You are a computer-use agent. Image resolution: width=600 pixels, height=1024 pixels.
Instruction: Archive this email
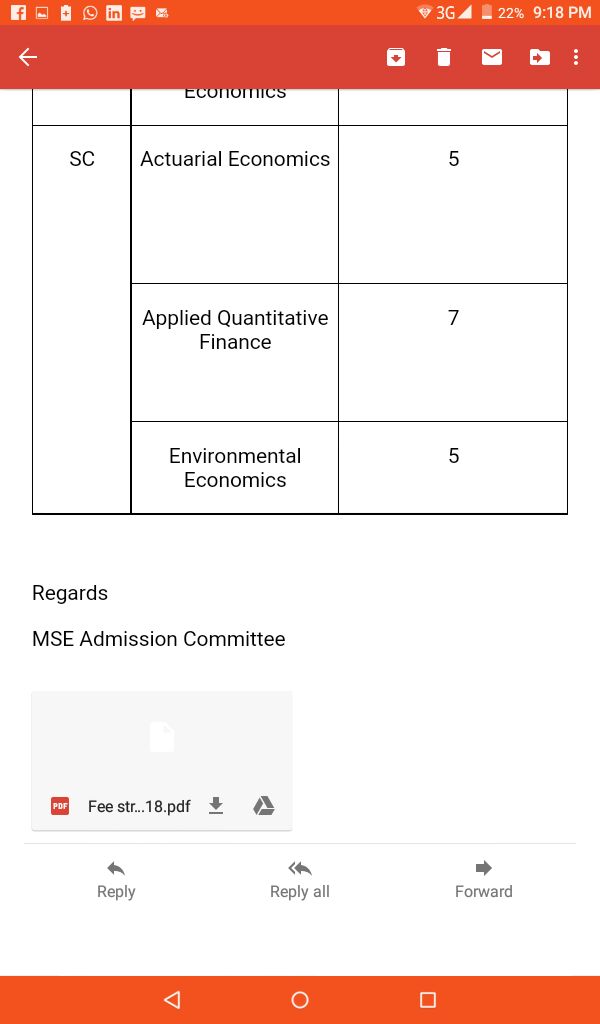click(x=396, y=57)
